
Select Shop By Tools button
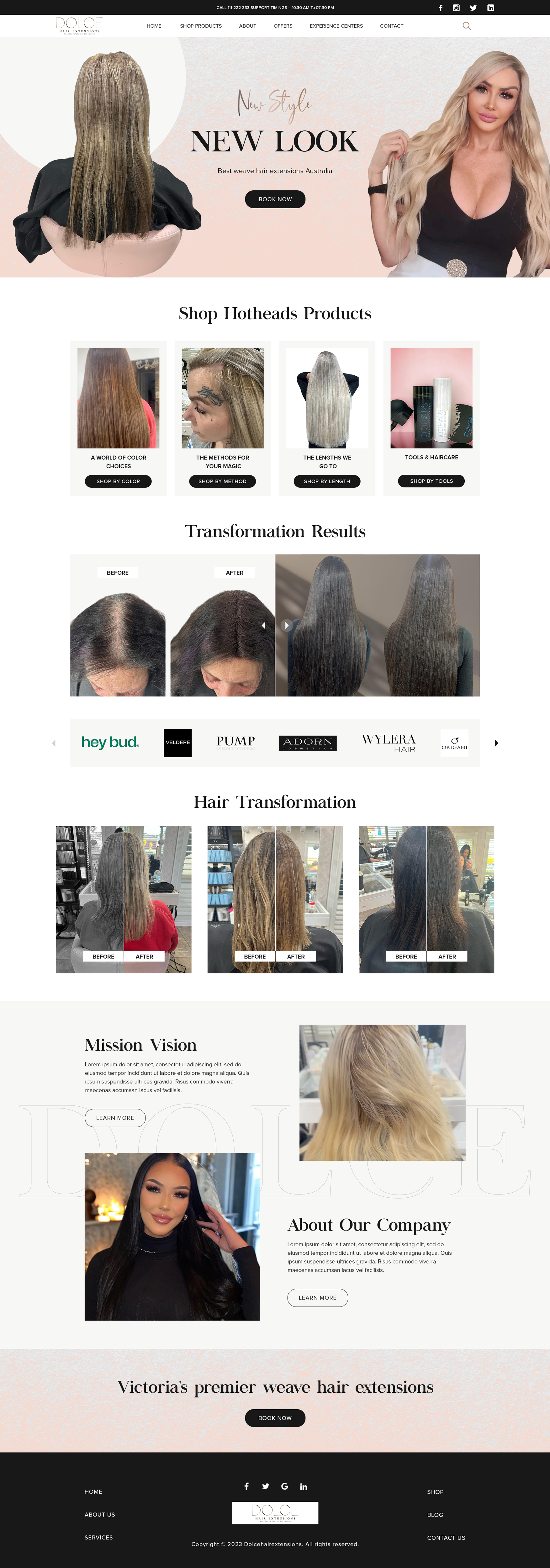coord(431,481)
